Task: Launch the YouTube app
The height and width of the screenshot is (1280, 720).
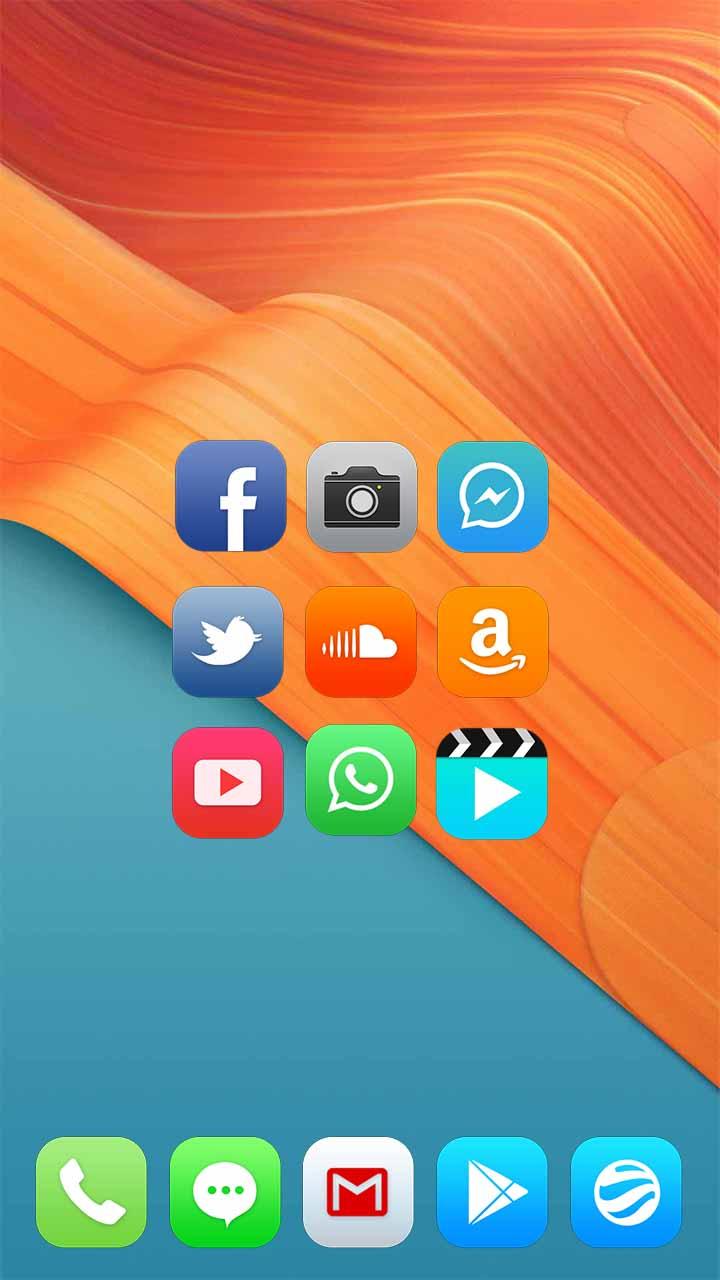Action: [x=228, y=782]
